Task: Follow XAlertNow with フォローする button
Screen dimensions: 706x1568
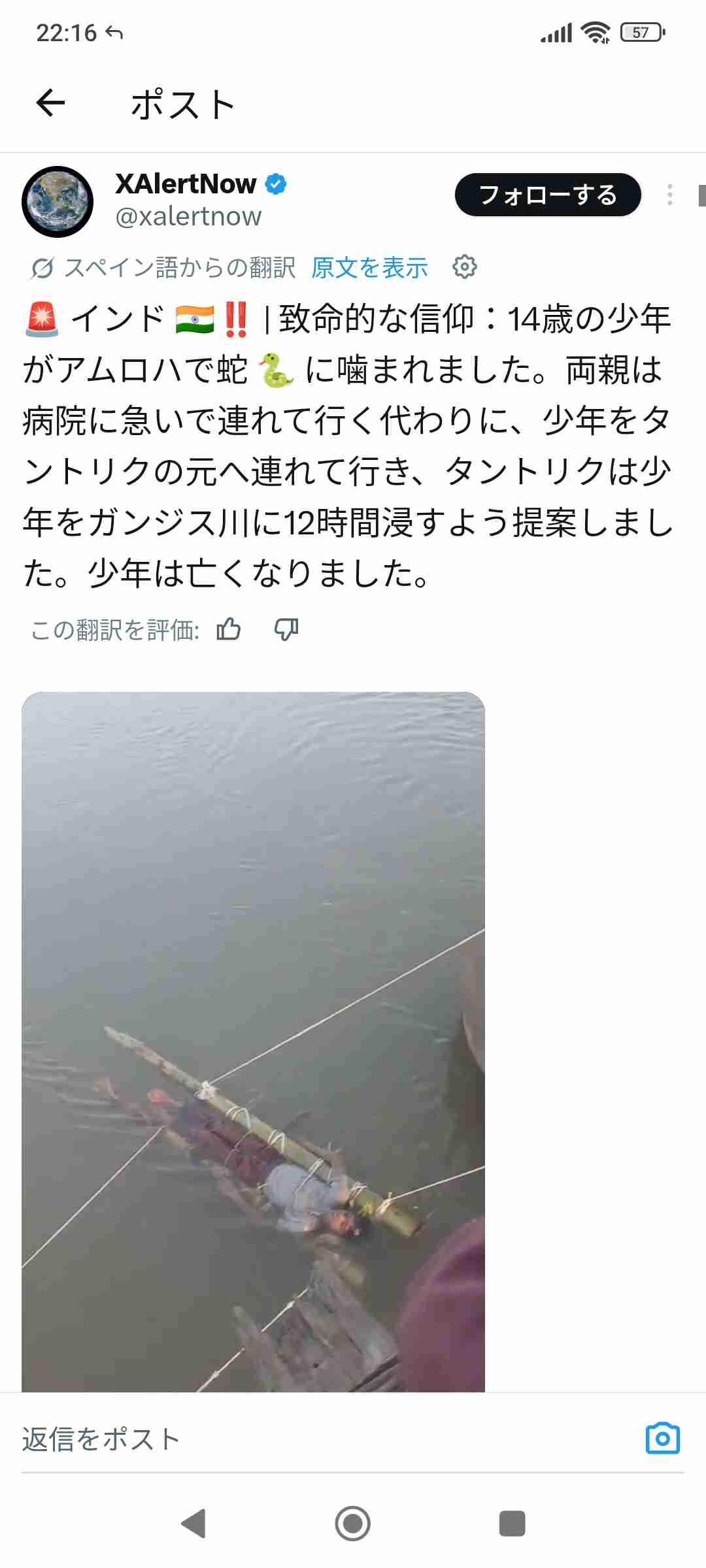Action: 548,195
